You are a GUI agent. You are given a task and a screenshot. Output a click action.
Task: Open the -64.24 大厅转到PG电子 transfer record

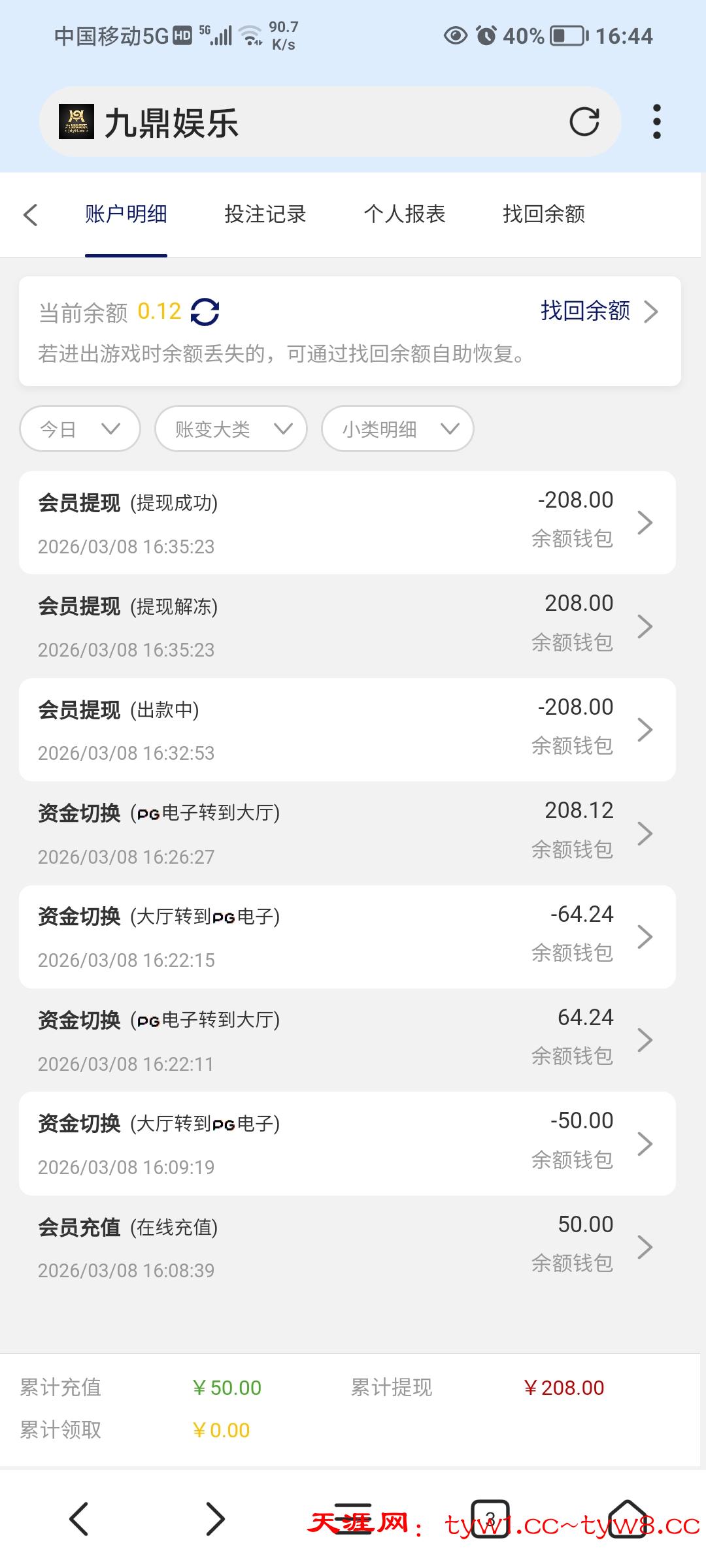[x=347, y=937]
